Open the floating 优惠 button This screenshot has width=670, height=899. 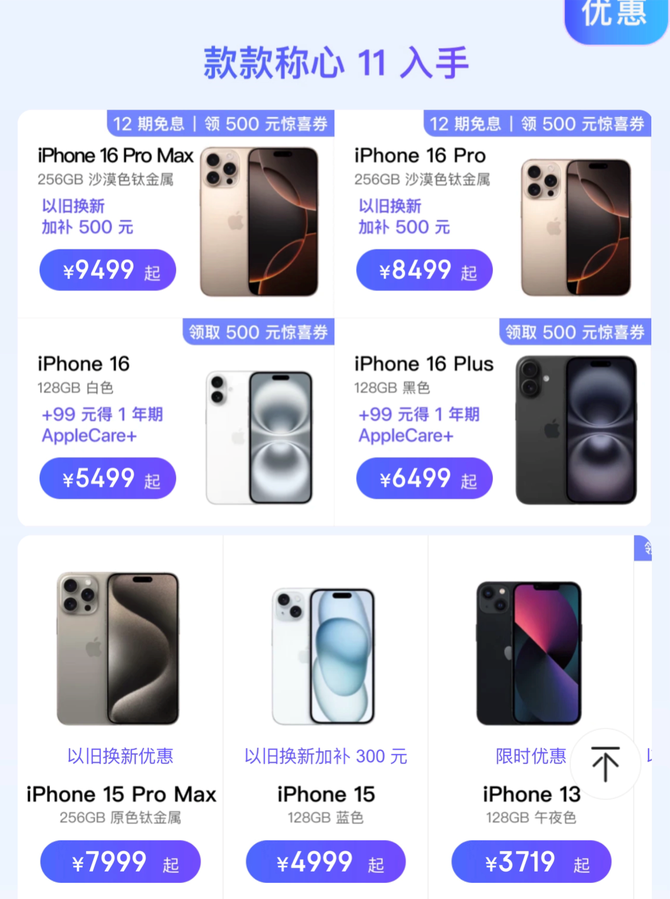click(615, 15)
